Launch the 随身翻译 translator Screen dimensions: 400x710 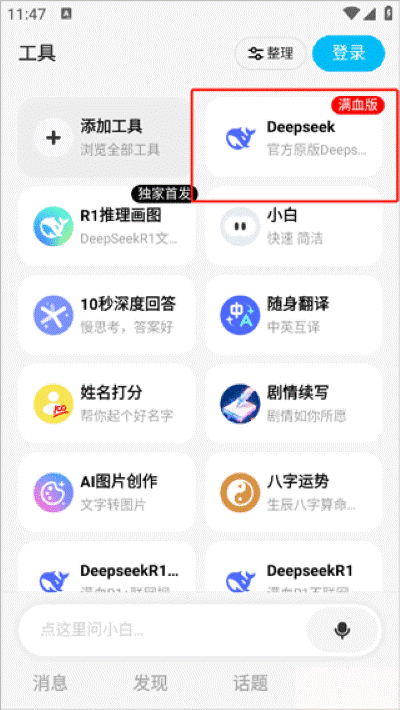click(294, 315)
